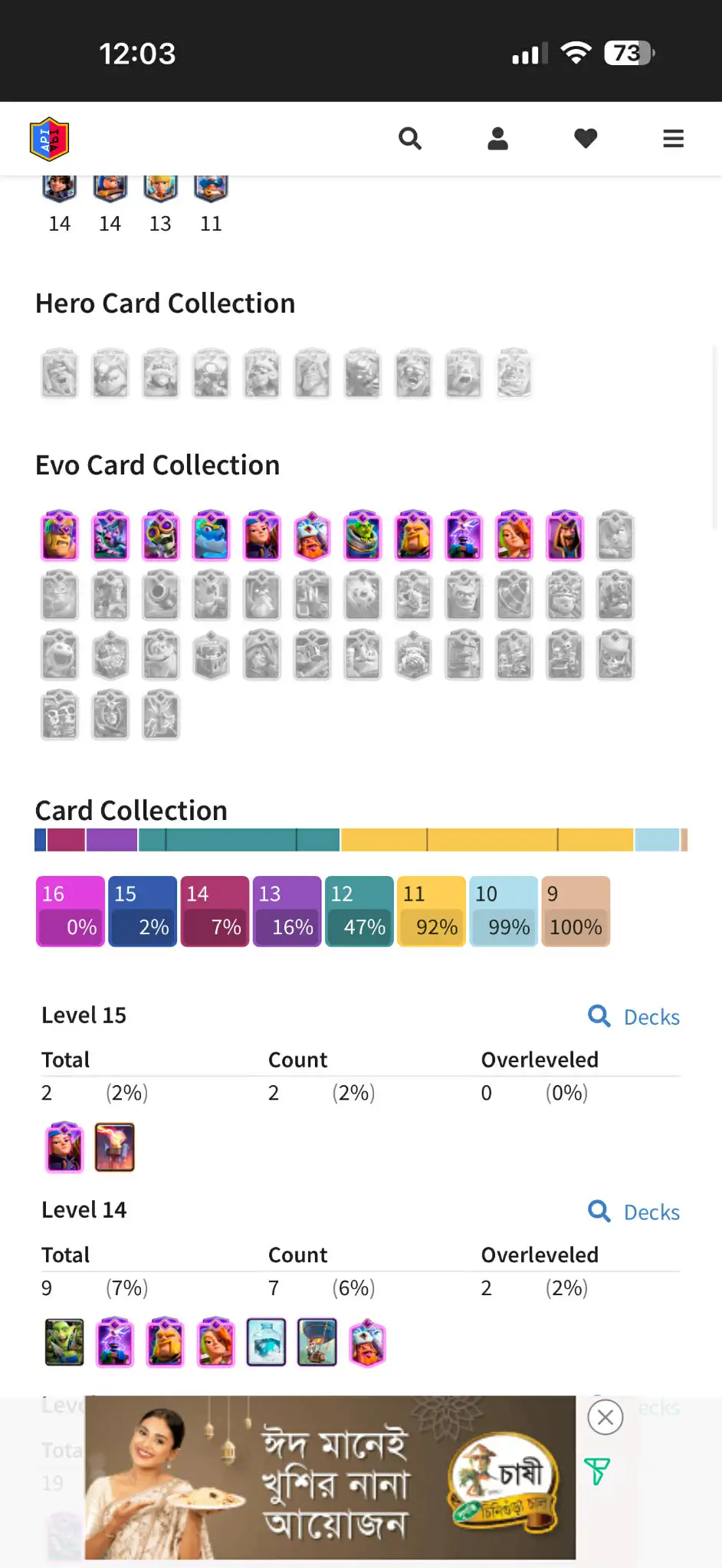The height and width of the screenshot is (1568, 722).
Task: Select the level 16 filter tile
Action: pos(70,911)
